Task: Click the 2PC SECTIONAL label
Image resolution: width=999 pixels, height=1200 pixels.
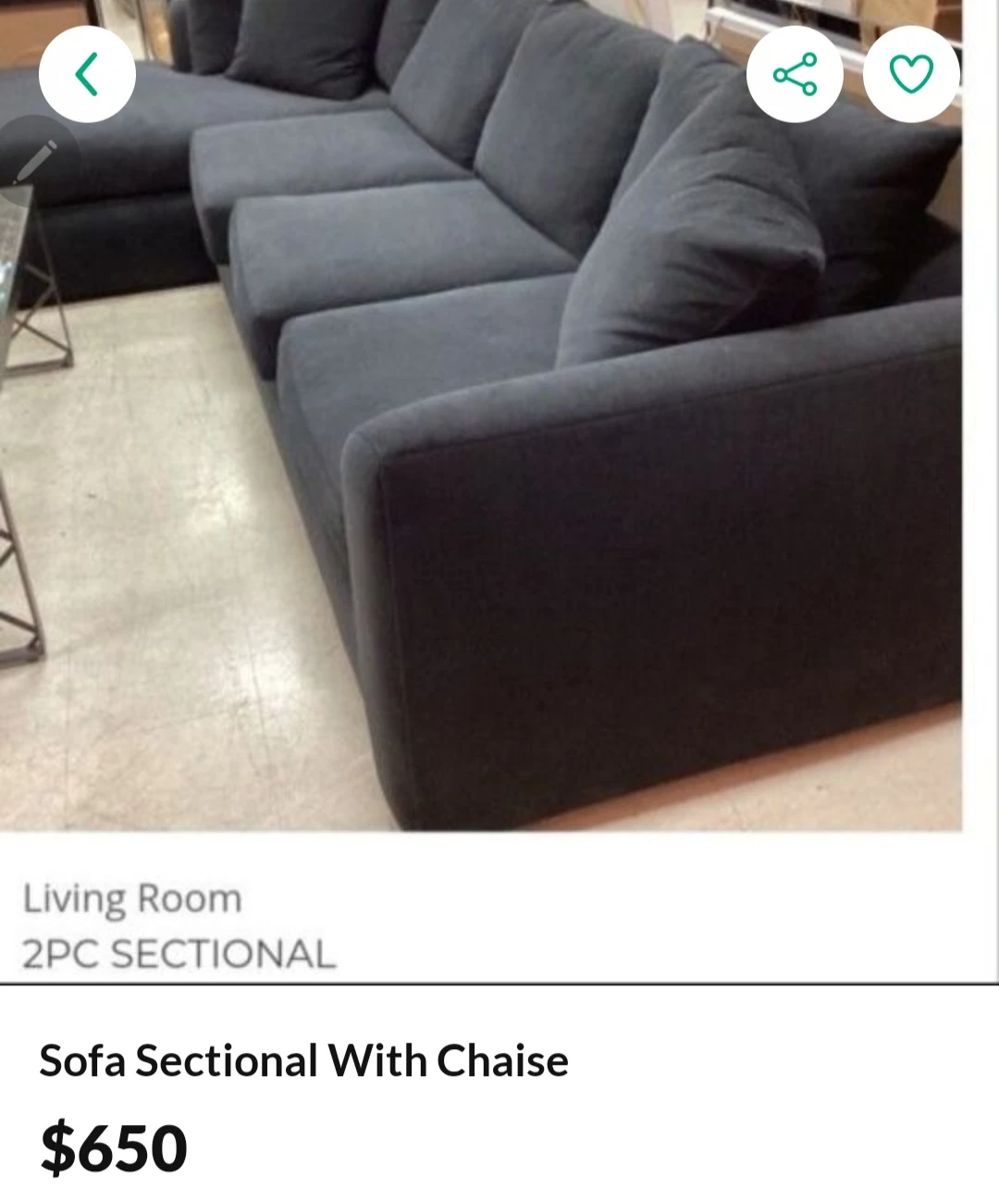Action: [x=177, y=955]
